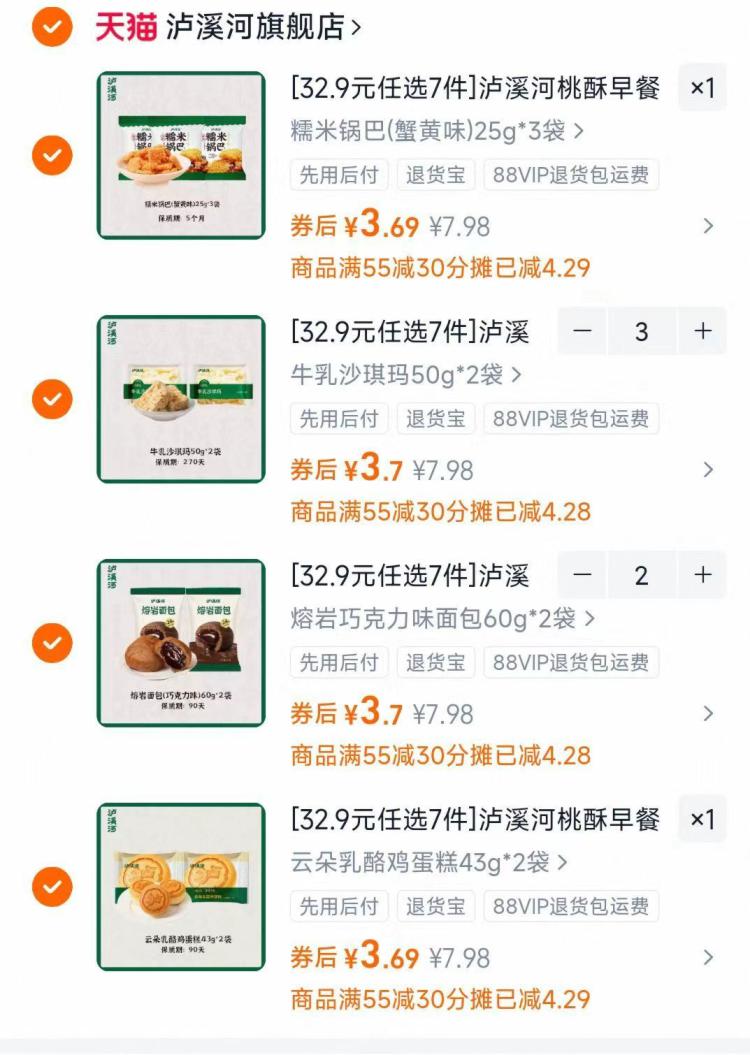This screenshot has width=750, height=1055.
Task: Decrease quantity of 熔岩巧克力味面包
Action: click(583, 575)
